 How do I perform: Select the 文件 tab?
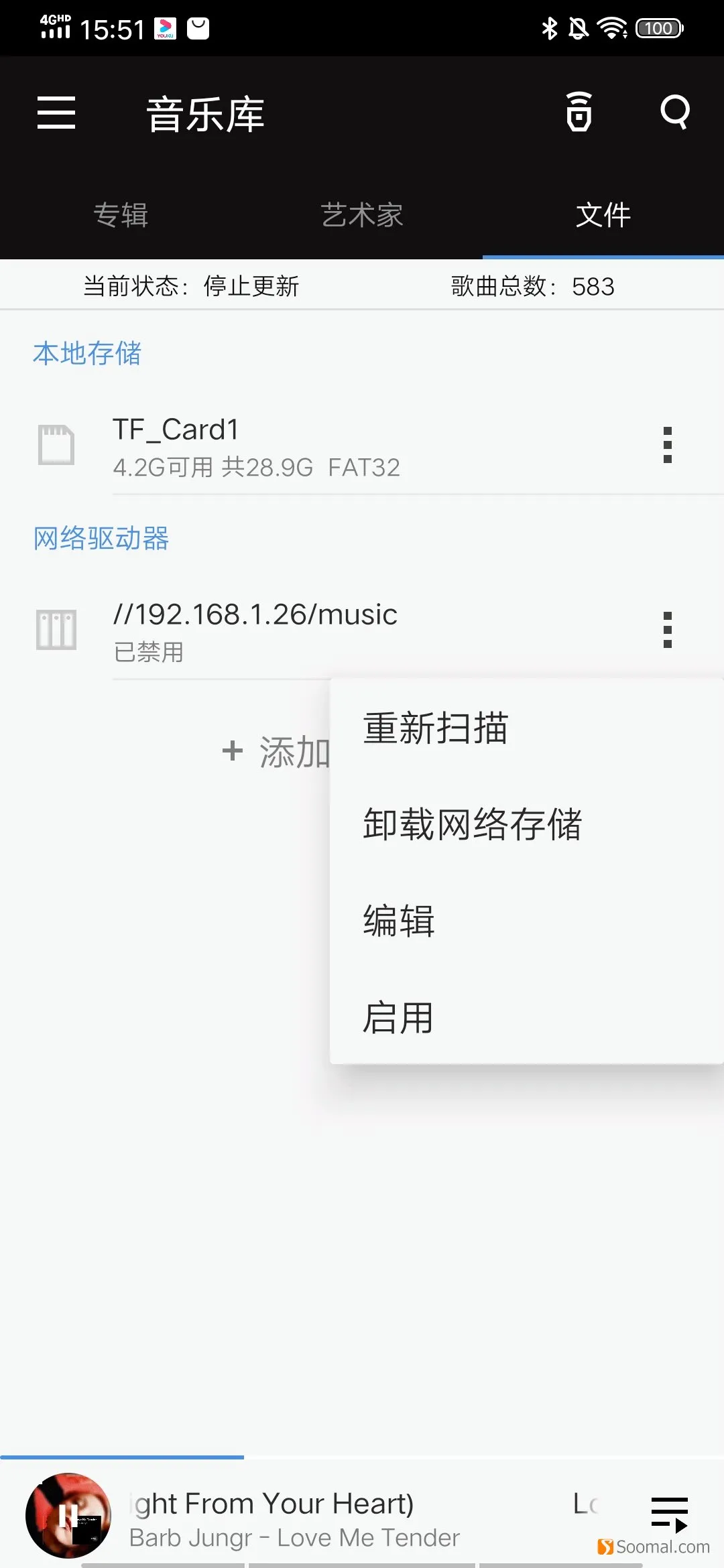tap(603, 215)
